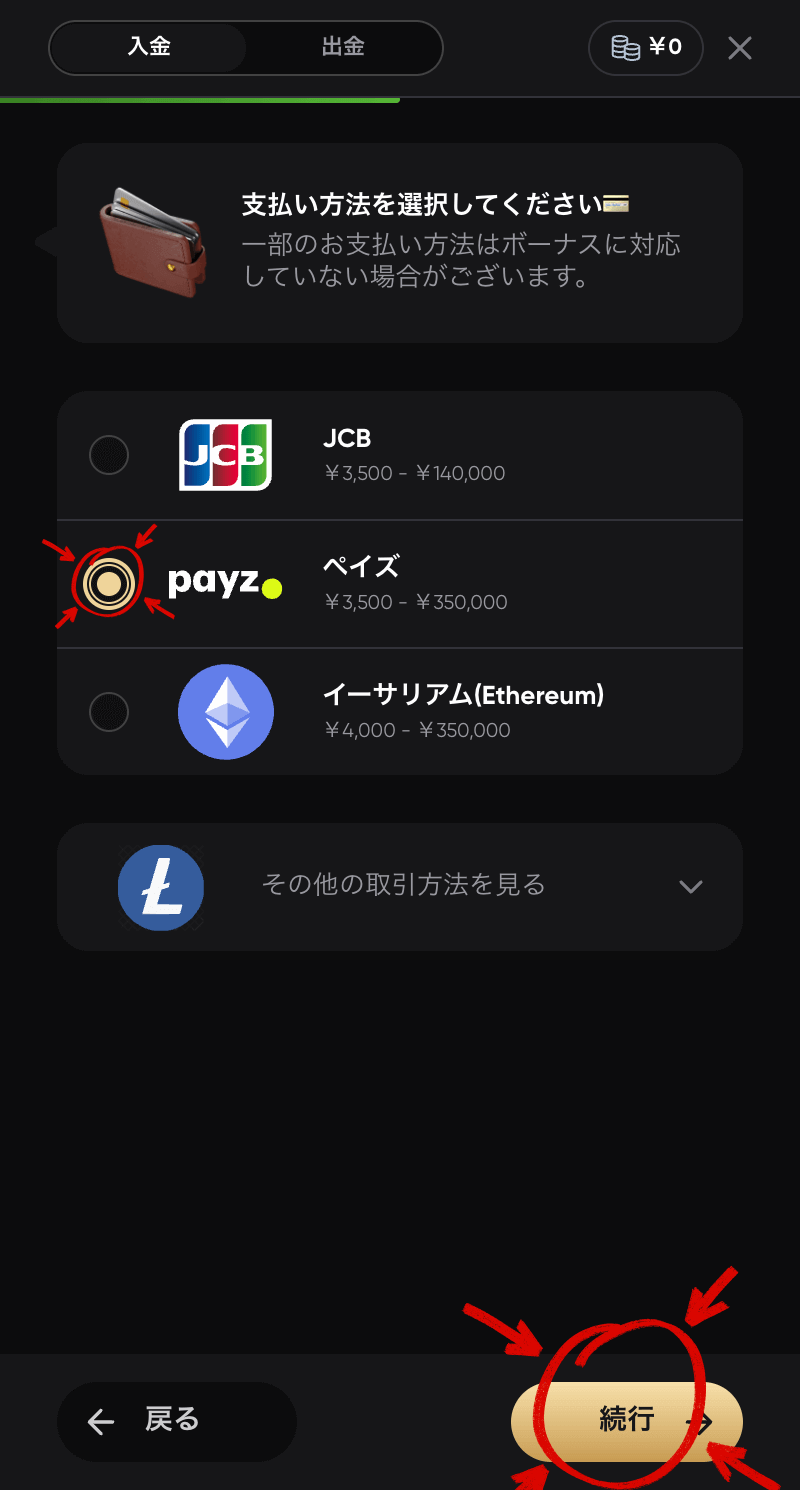
Task: Continue with the 続行 button
Action: pos(627,1421)
